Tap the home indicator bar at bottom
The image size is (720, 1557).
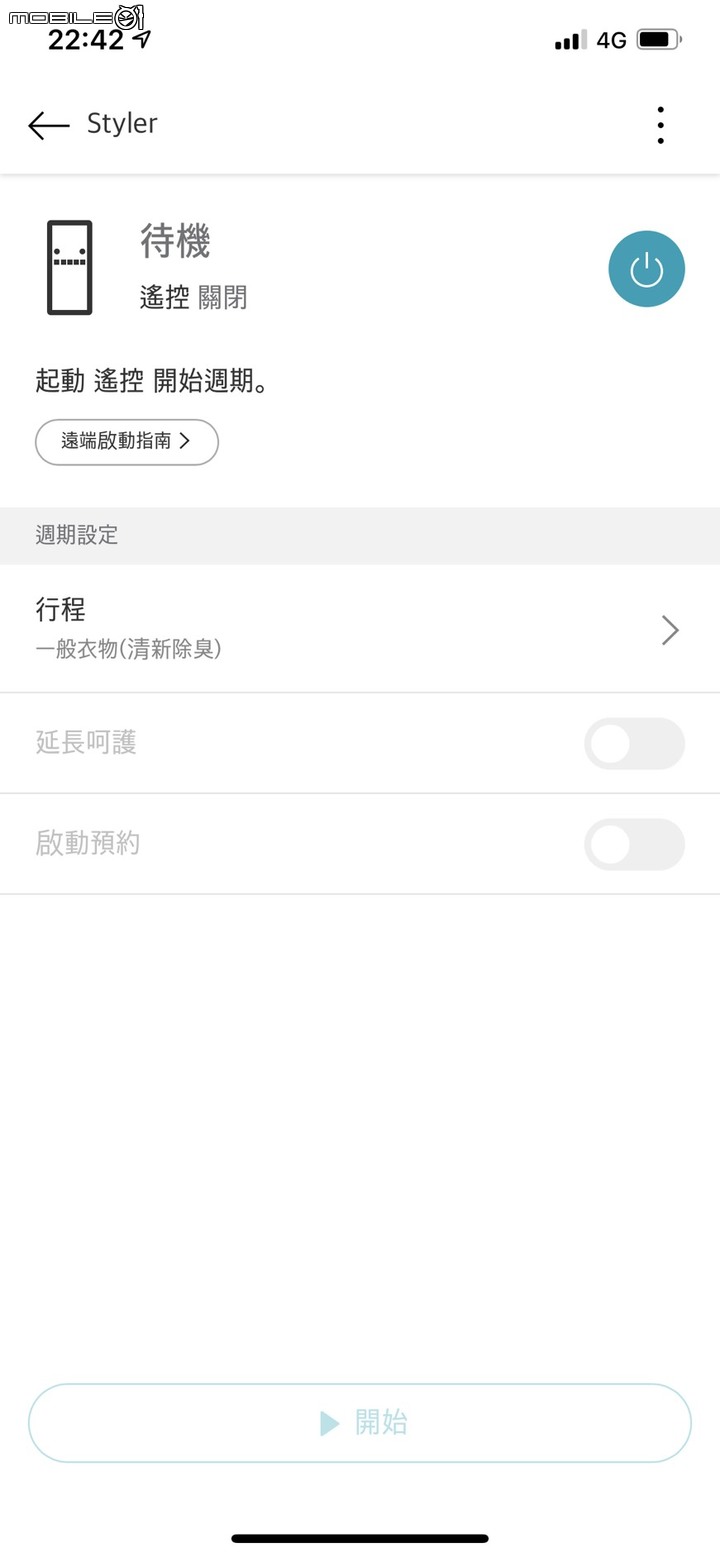tap(360, 1540)
